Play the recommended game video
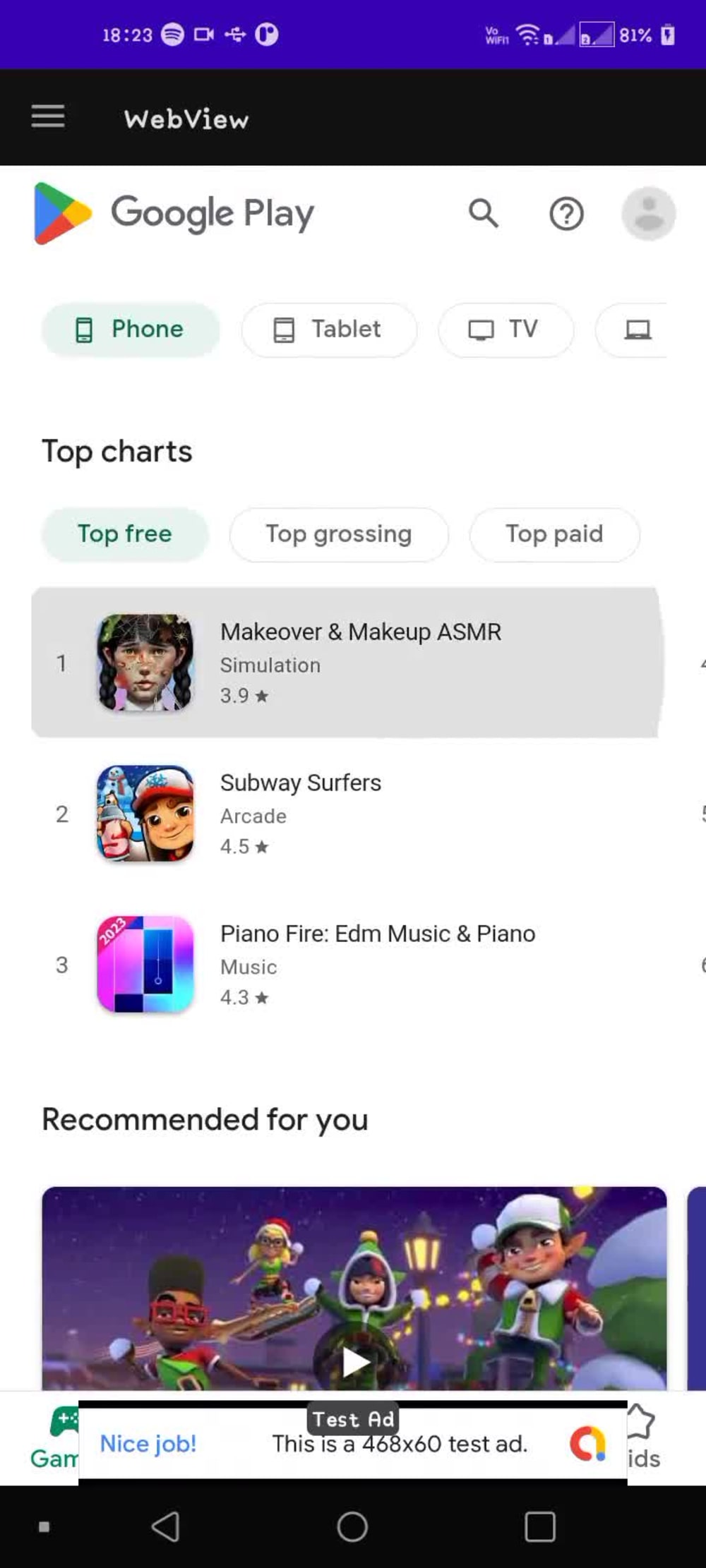Image resolution: width=706 pixels, height=1568 pixels. [x=354, y=1361]
